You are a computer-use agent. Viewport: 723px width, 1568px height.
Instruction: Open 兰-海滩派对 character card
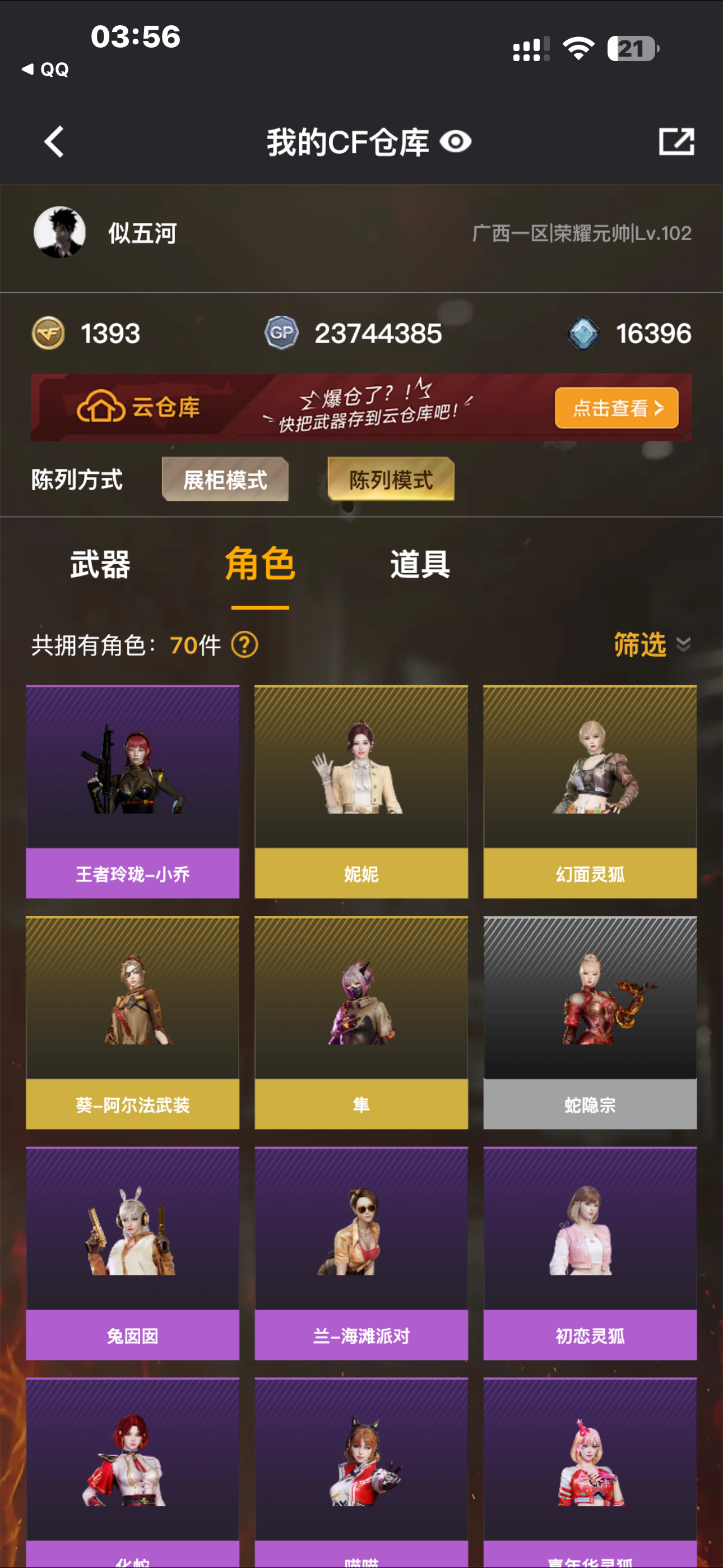tap(361, 1253)
